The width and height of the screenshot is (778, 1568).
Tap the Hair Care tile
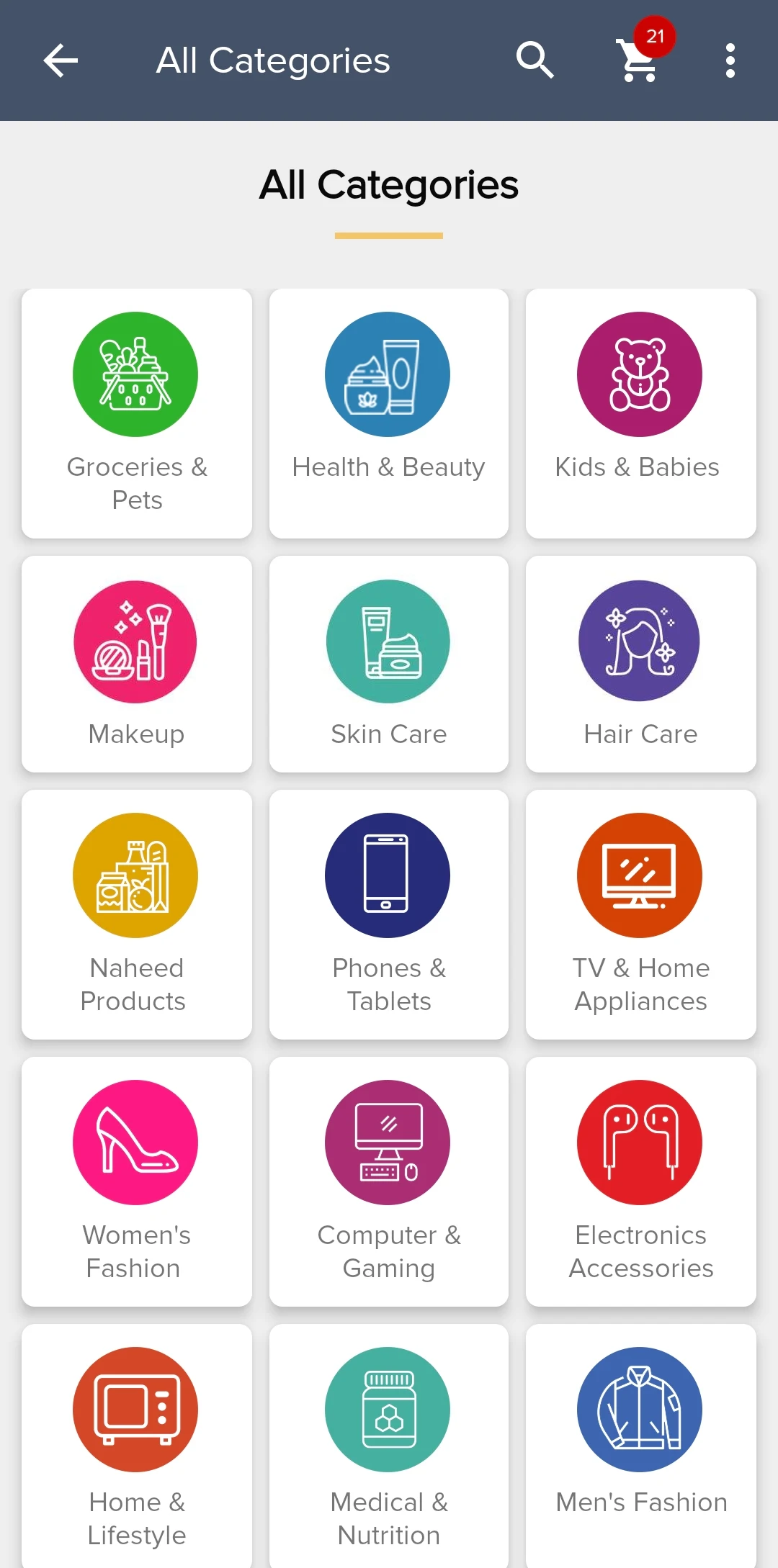point(641,664)
